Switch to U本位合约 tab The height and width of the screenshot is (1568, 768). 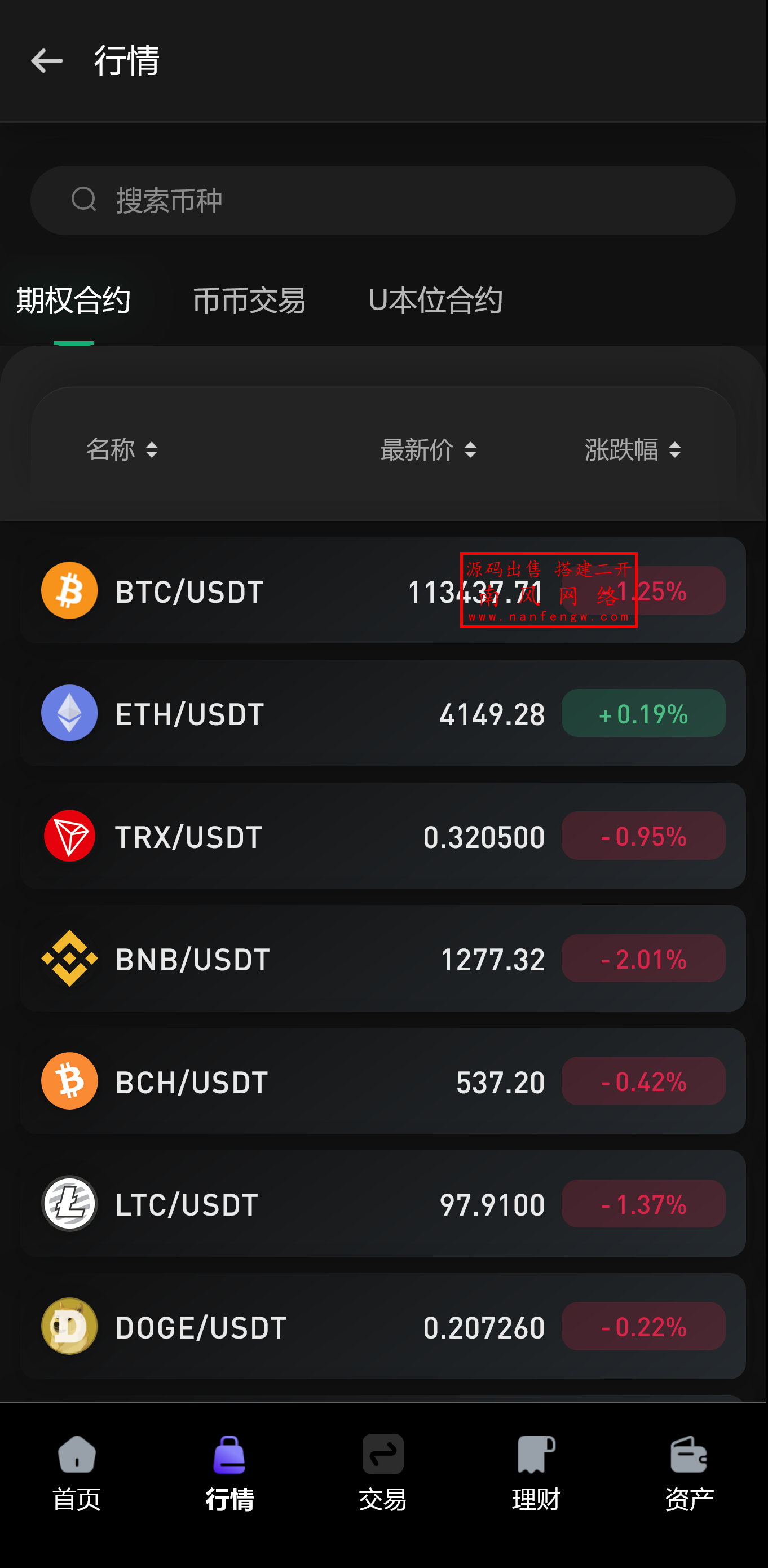(x=435, y=301)
